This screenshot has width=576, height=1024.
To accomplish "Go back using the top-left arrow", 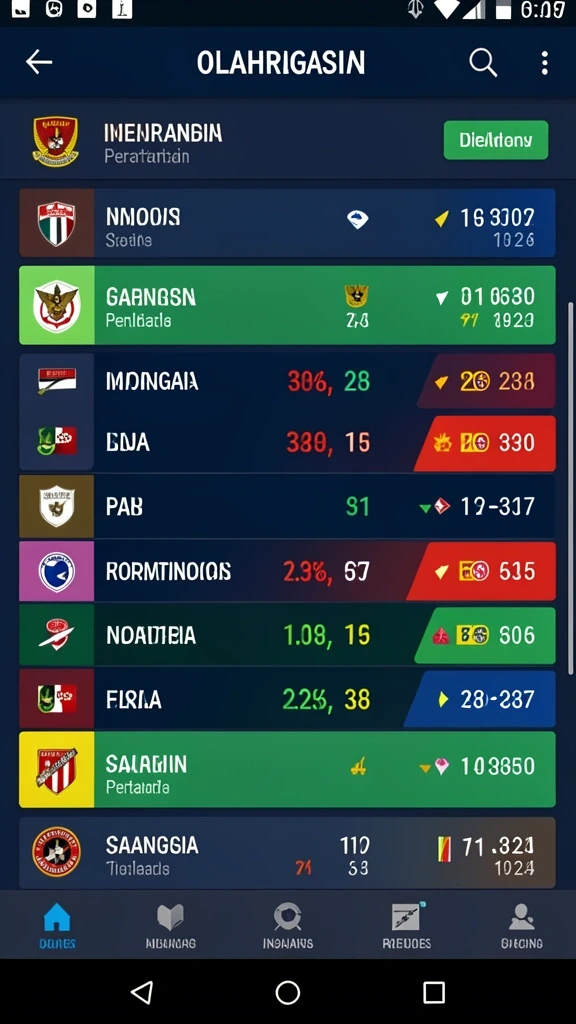I will (39, 63).
